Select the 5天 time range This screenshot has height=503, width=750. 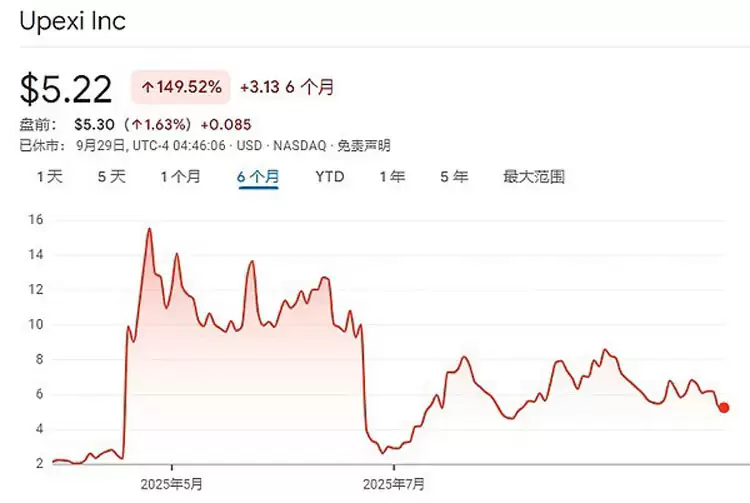[111, 177]
